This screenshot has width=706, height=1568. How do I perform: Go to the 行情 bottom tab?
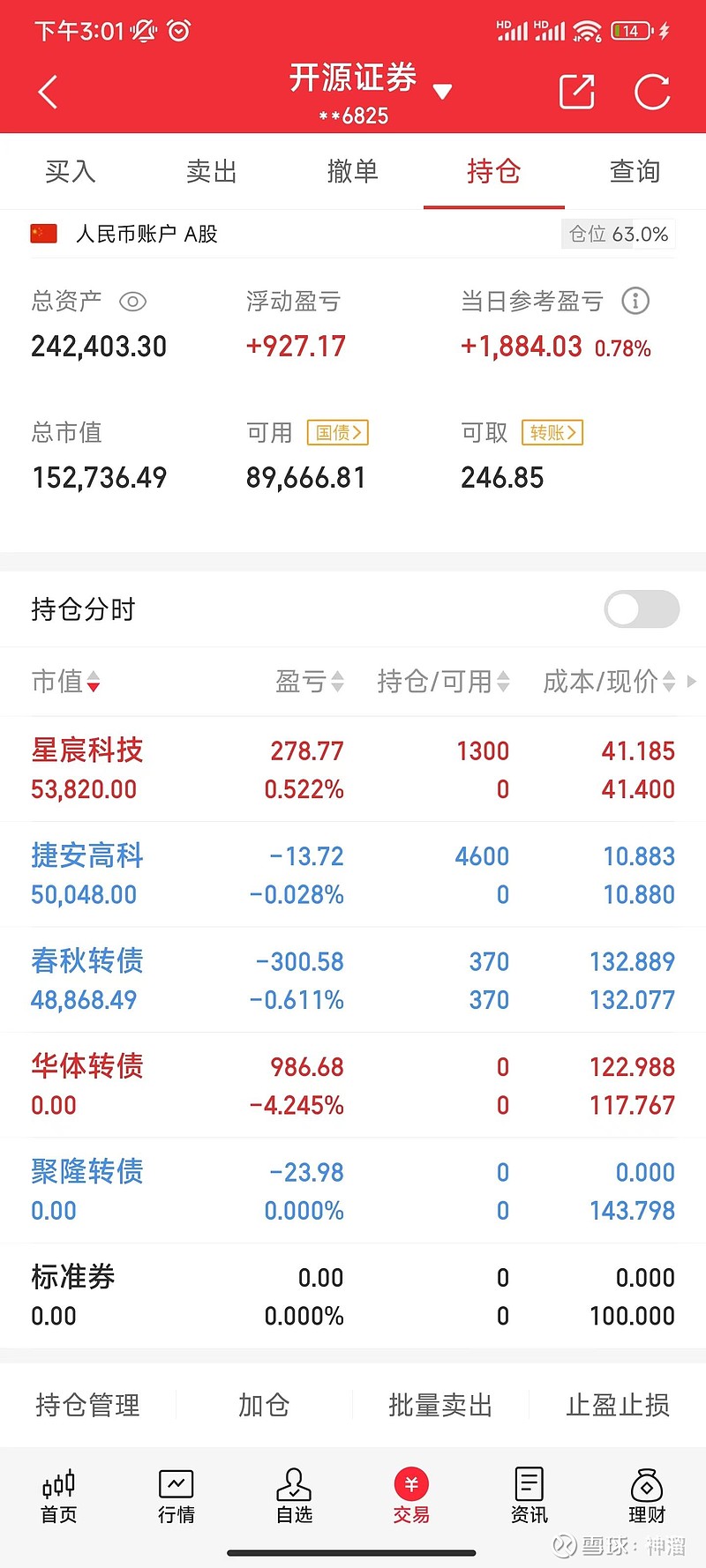[x=176, y=1497]
